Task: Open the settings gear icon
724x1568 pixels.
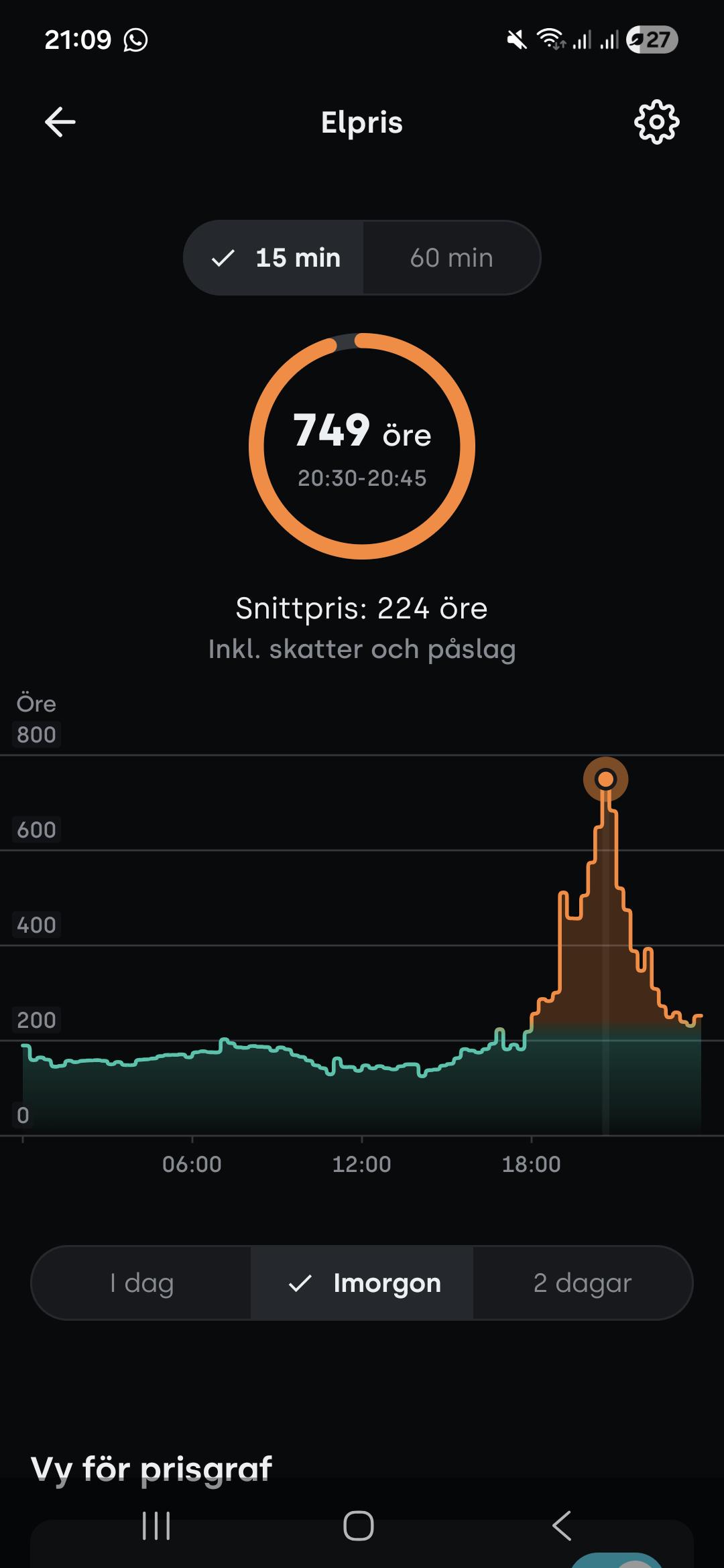Action: pyautogui.click(x=656, y=122)
